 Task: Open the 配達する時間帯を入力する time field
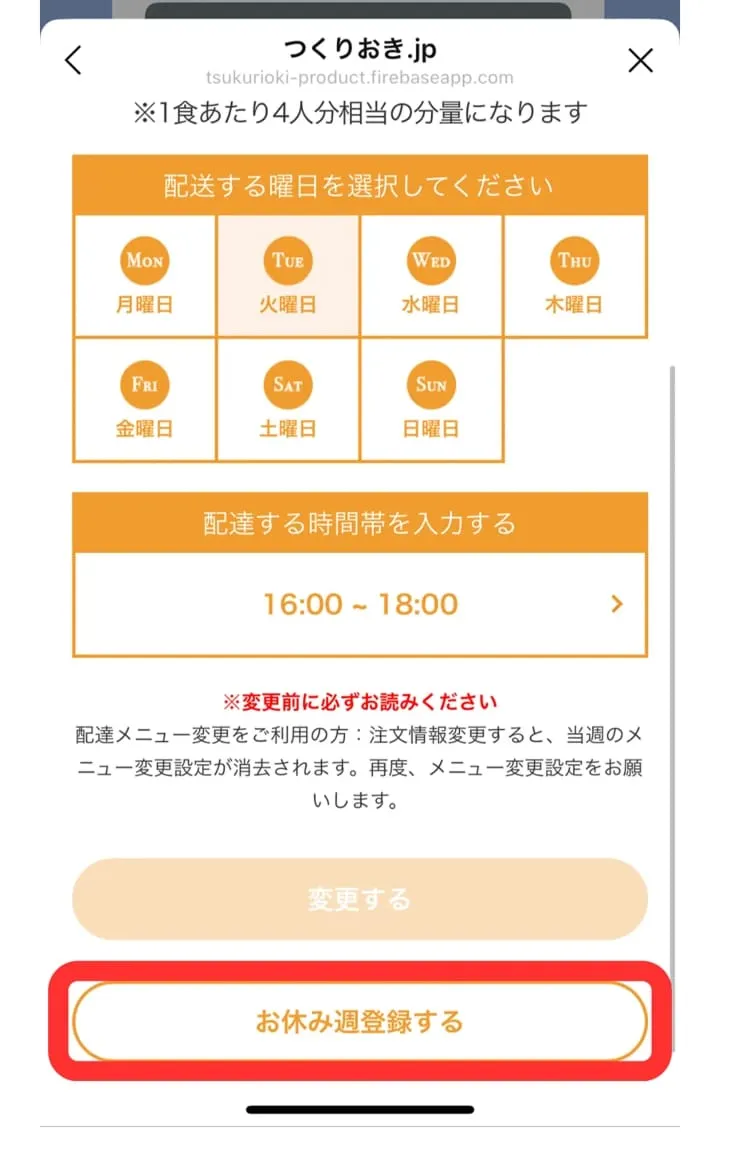coord(360,521)
